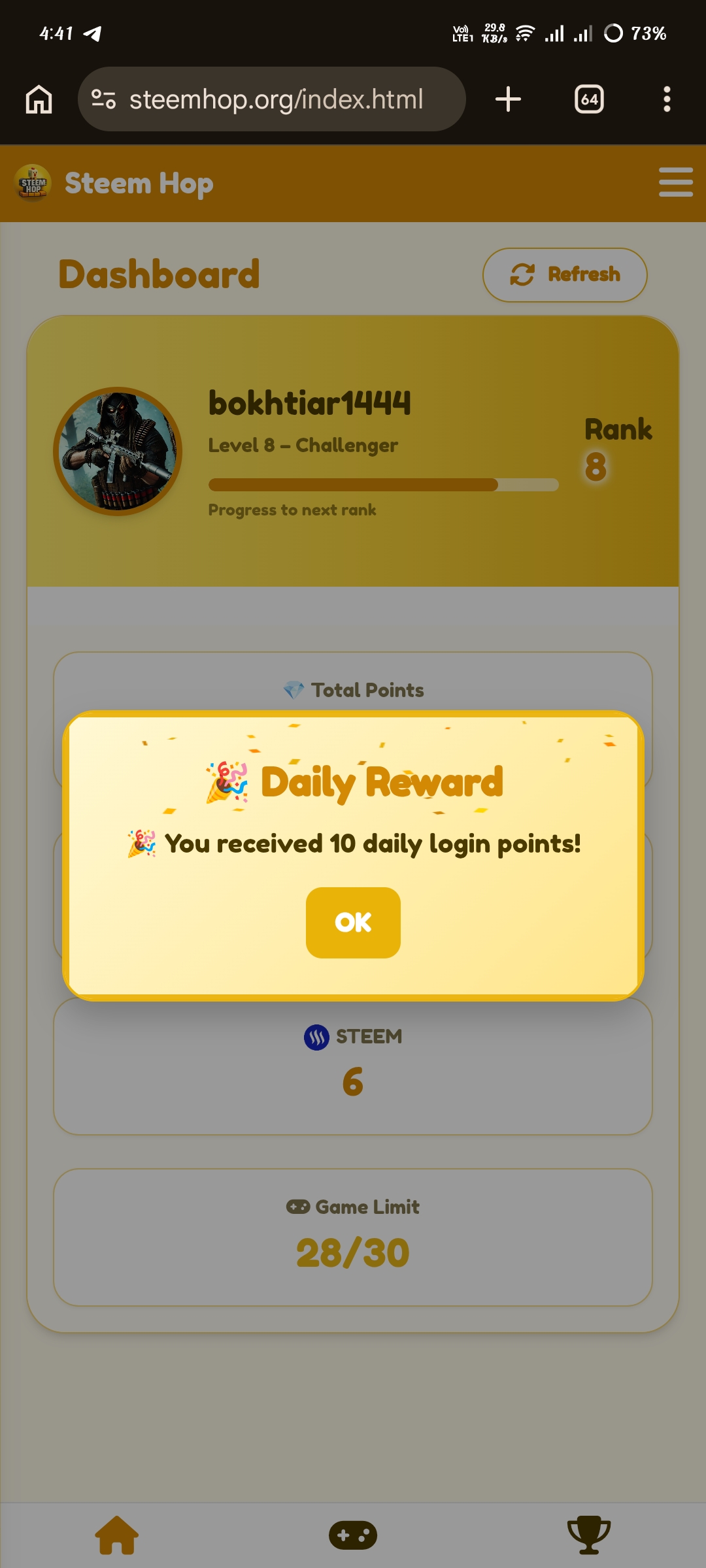
Task: Open the trophy leaderboard tab
Action: pos(588,1535)
